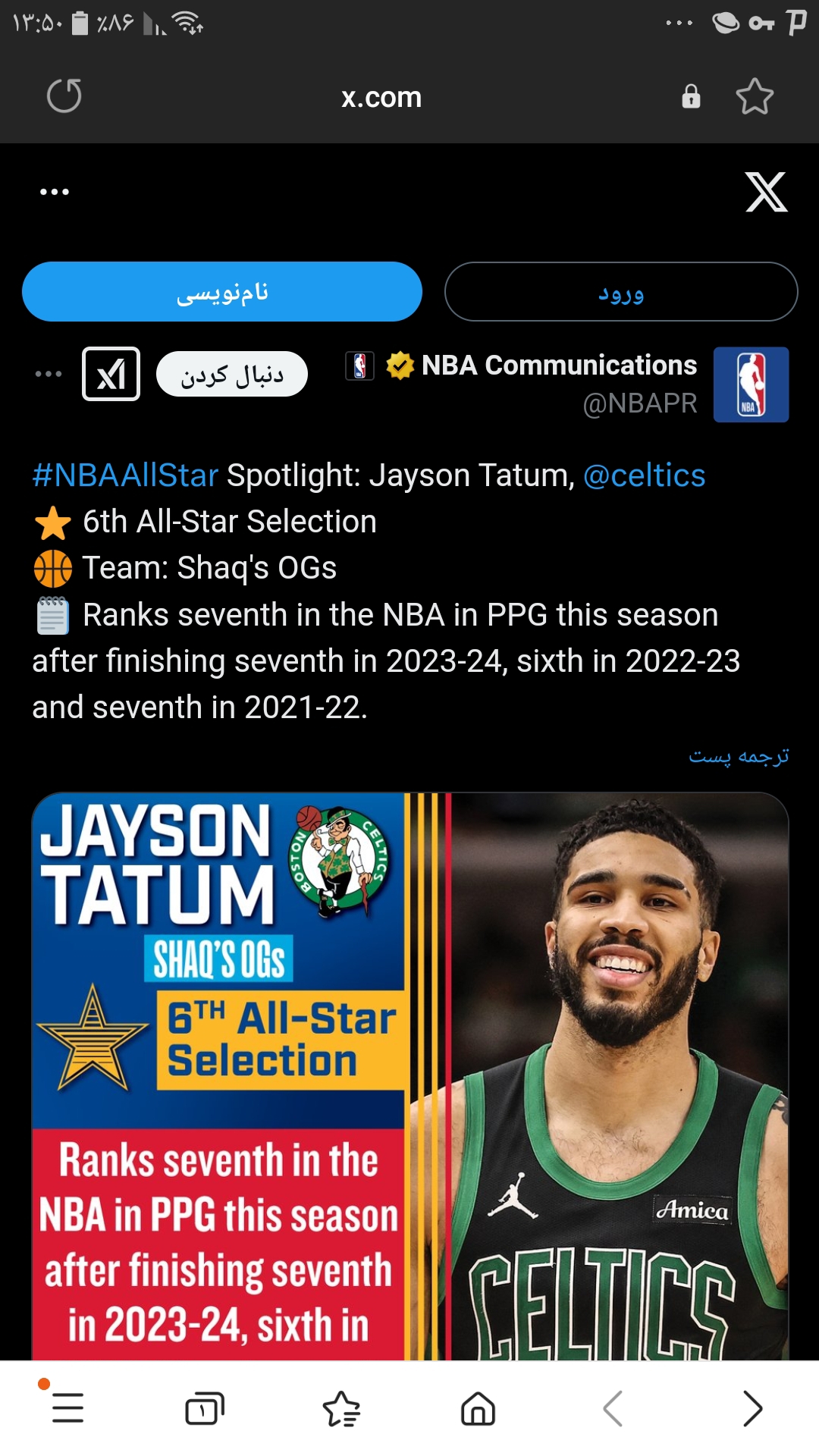Open the post's more options menu
819x1456 pixels.
click(x=49, y=374)
